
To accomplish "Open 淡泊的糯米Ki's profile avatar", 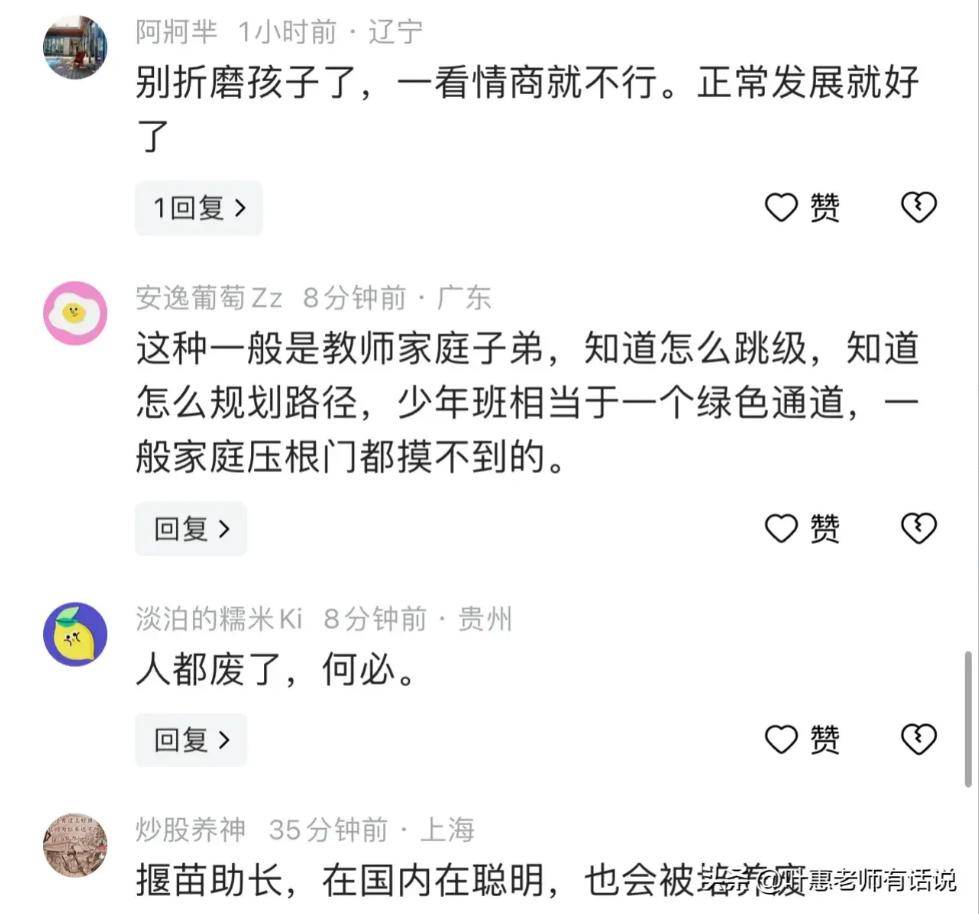I will (75, 634).
